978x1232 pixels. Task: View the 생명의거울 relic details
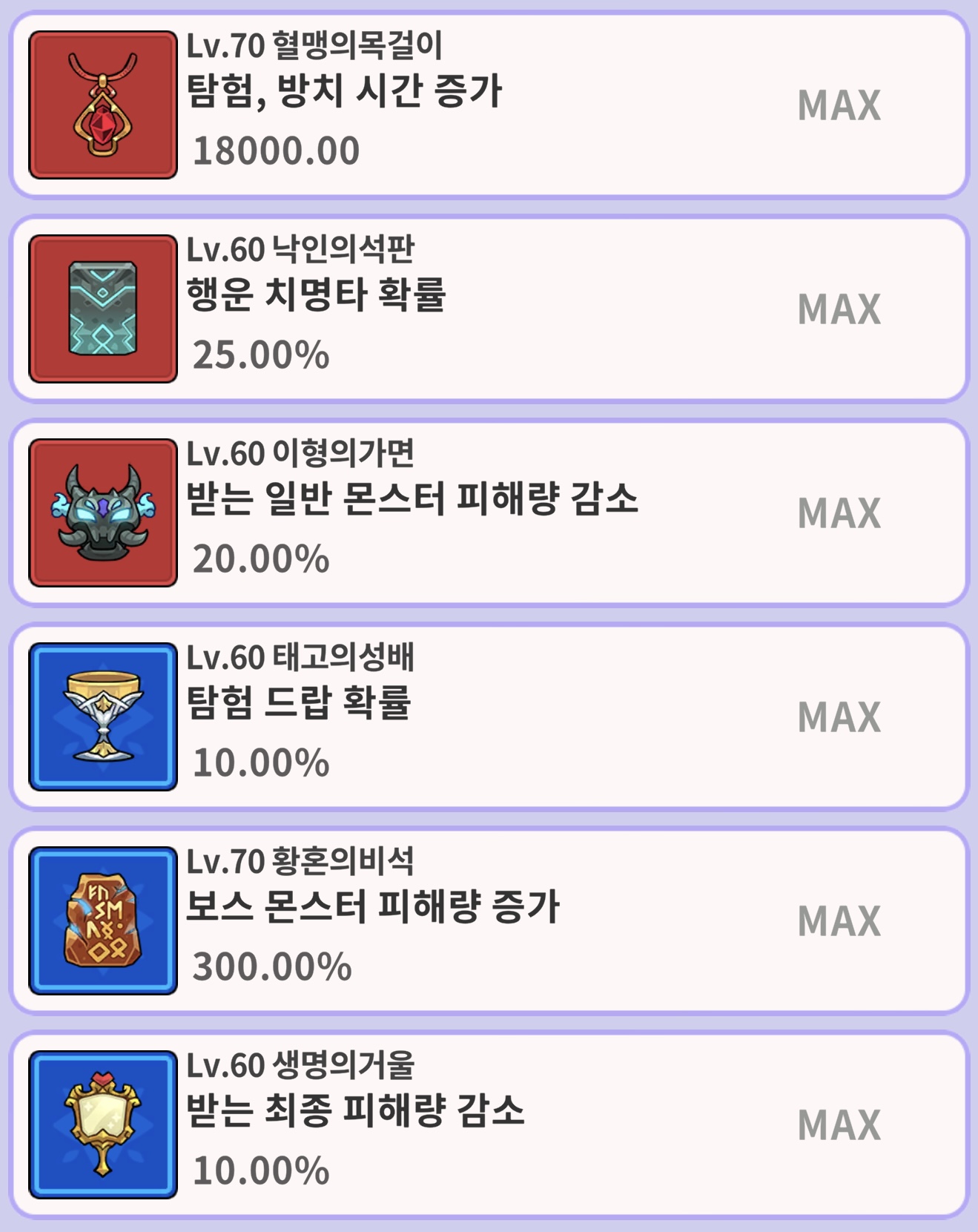pyautogui.click(x=489, y=1124)
